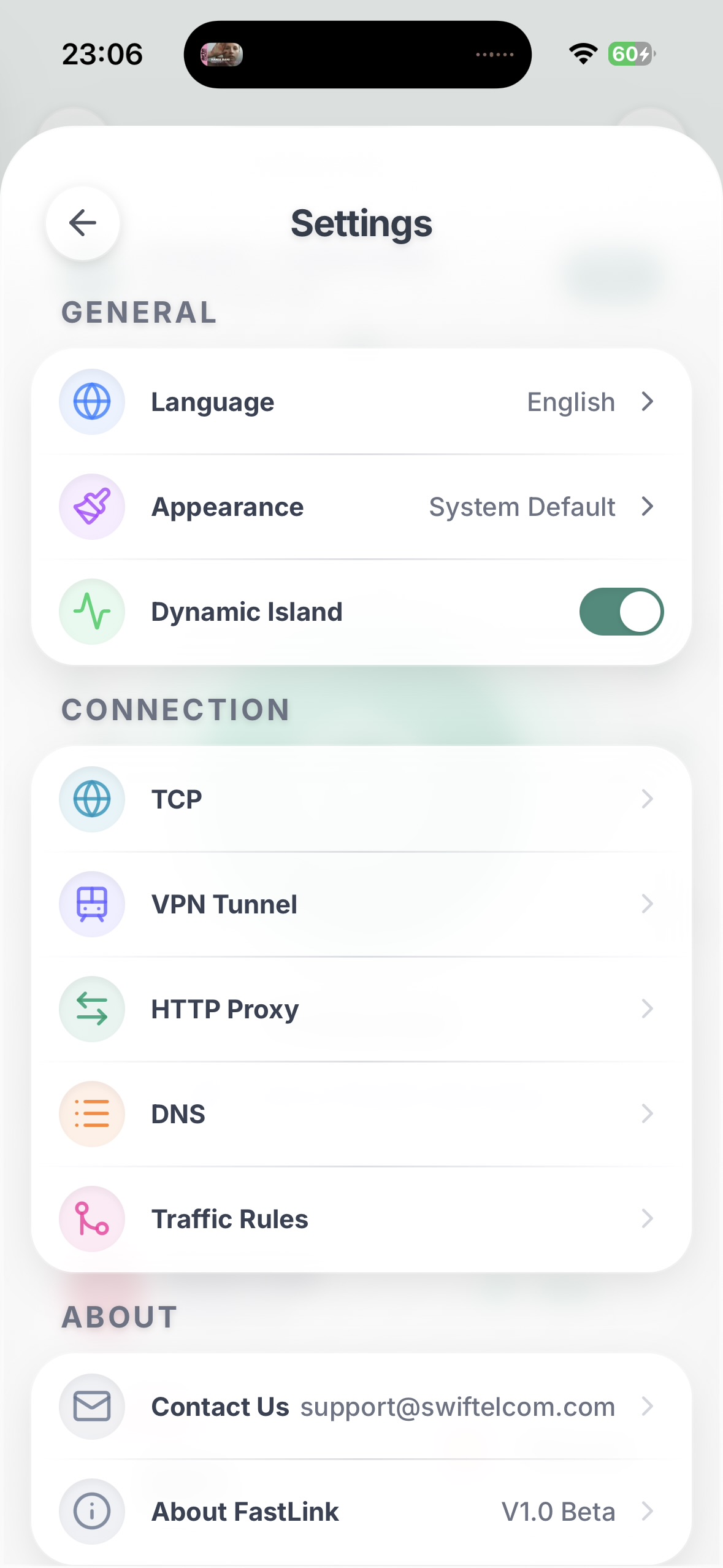Click the Contact Us envelope icon
This screenshot has width=723, height=1568.
pos(91,1407)
